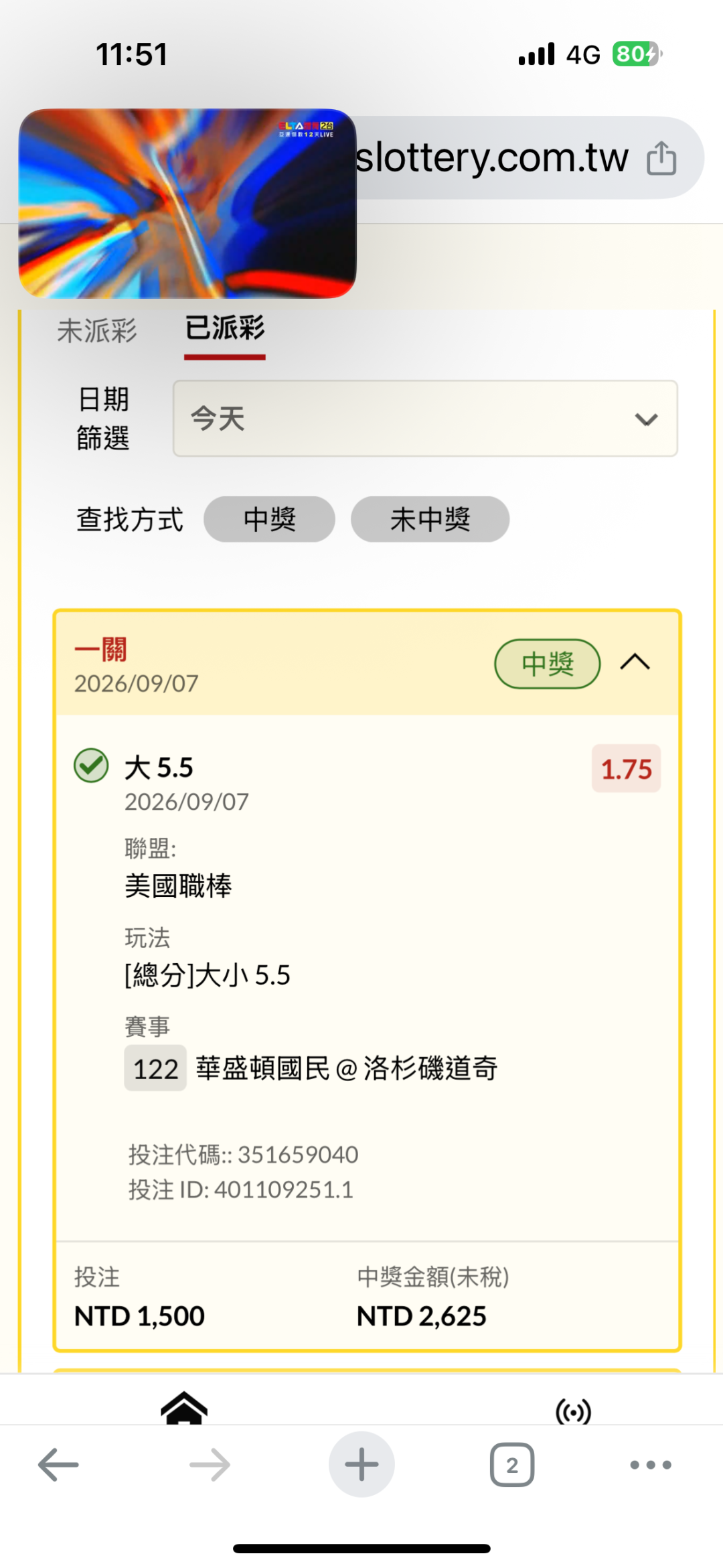Open a new browser tab
Image resolution: width=723 pixels, height=1568 pixels.
tap(361, 1464)
